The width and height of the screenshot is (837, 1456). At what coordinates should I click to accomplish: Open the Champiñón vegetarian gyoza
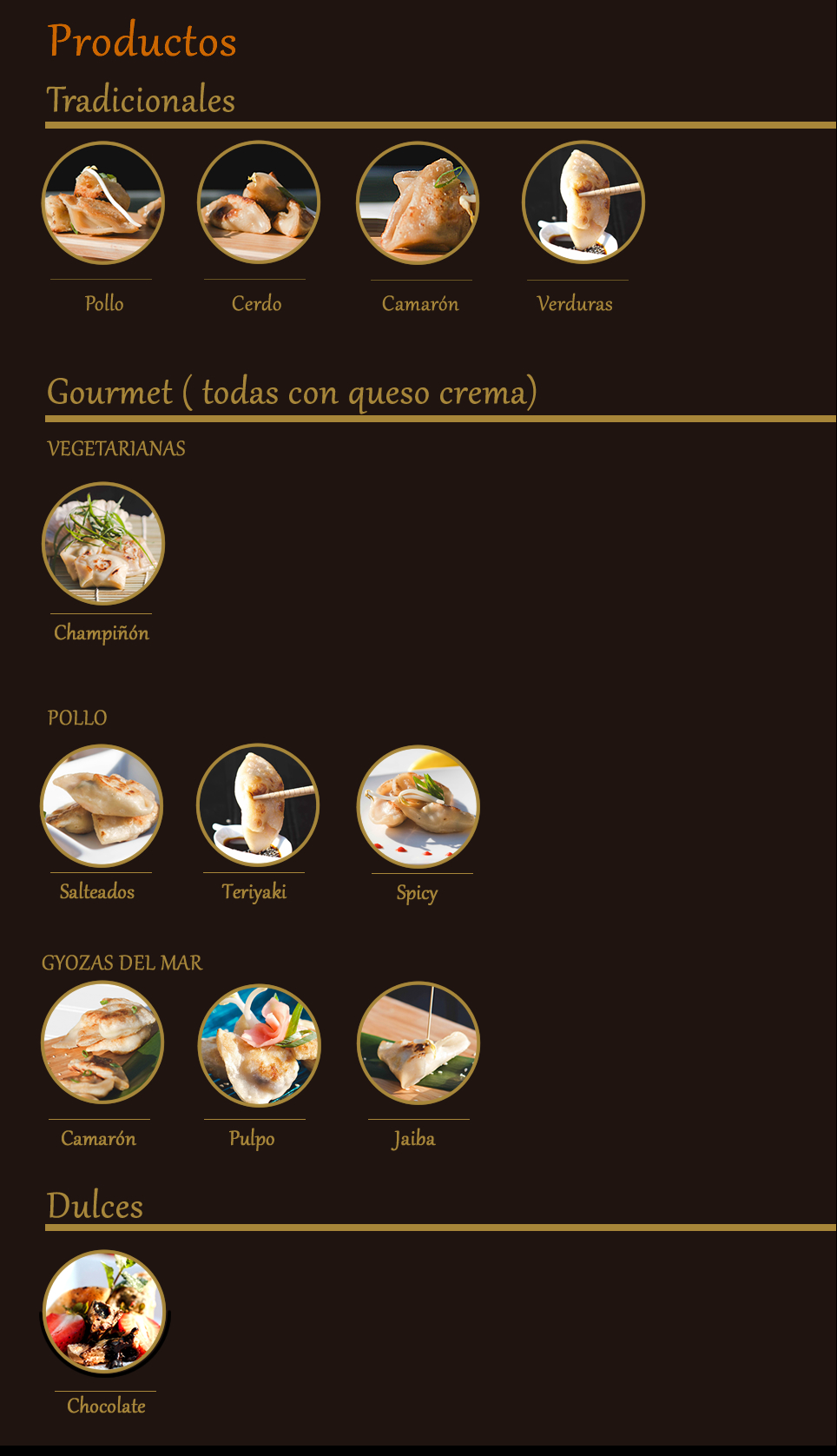(x=103, y=544)
